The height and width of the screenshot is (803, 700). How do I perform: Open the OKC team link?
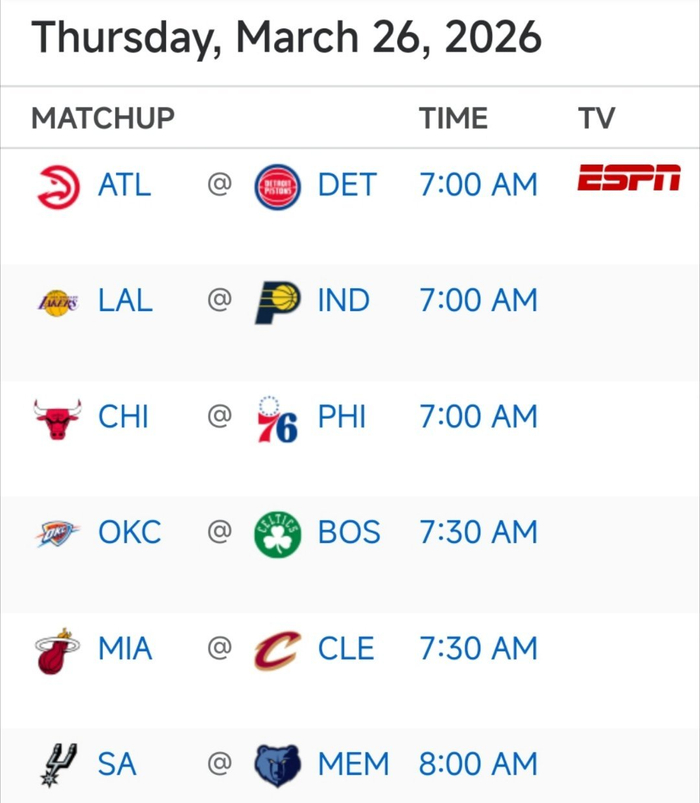click(129, 533)
